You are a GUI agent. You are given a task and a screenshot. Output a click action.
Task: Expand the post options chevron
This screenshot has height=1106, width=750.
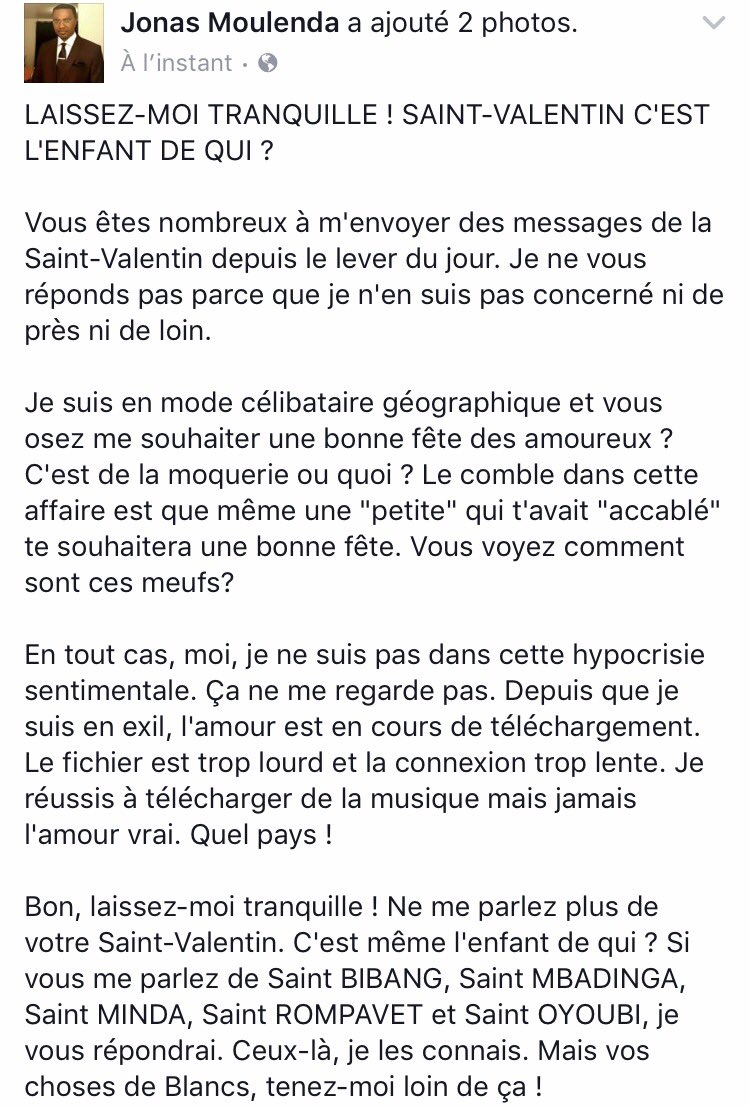pos(714,24)
